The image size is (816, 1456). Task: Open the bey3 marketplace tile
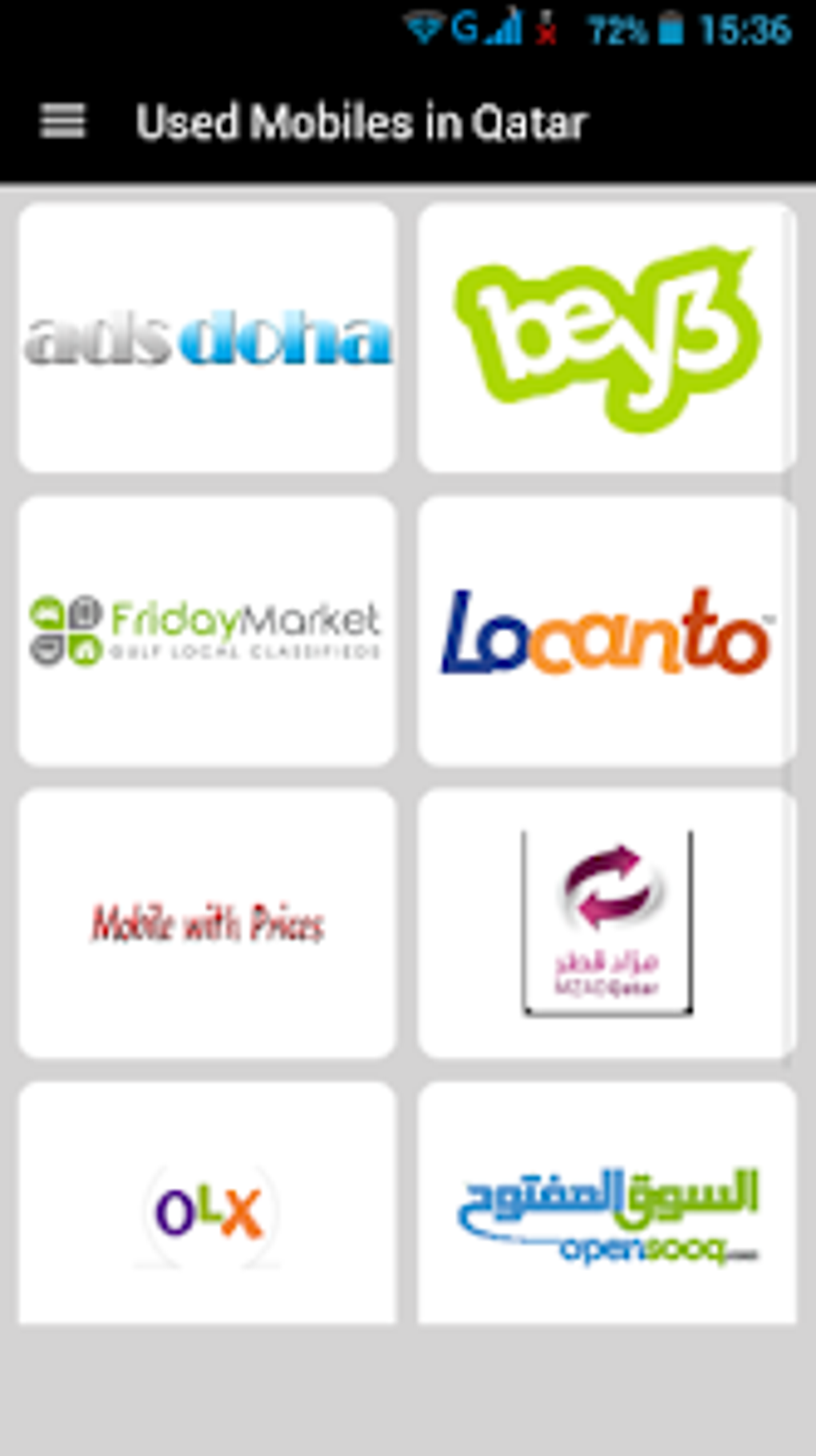[606, 338]
